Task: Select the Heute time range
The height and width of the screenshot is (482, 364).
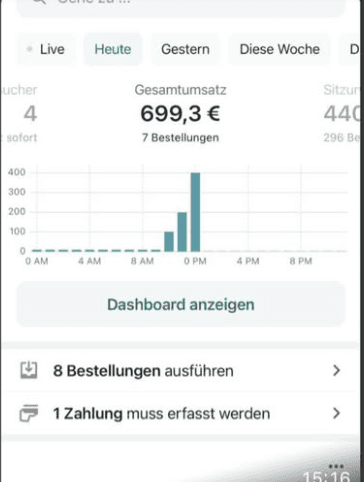Action: click(113, 49)
